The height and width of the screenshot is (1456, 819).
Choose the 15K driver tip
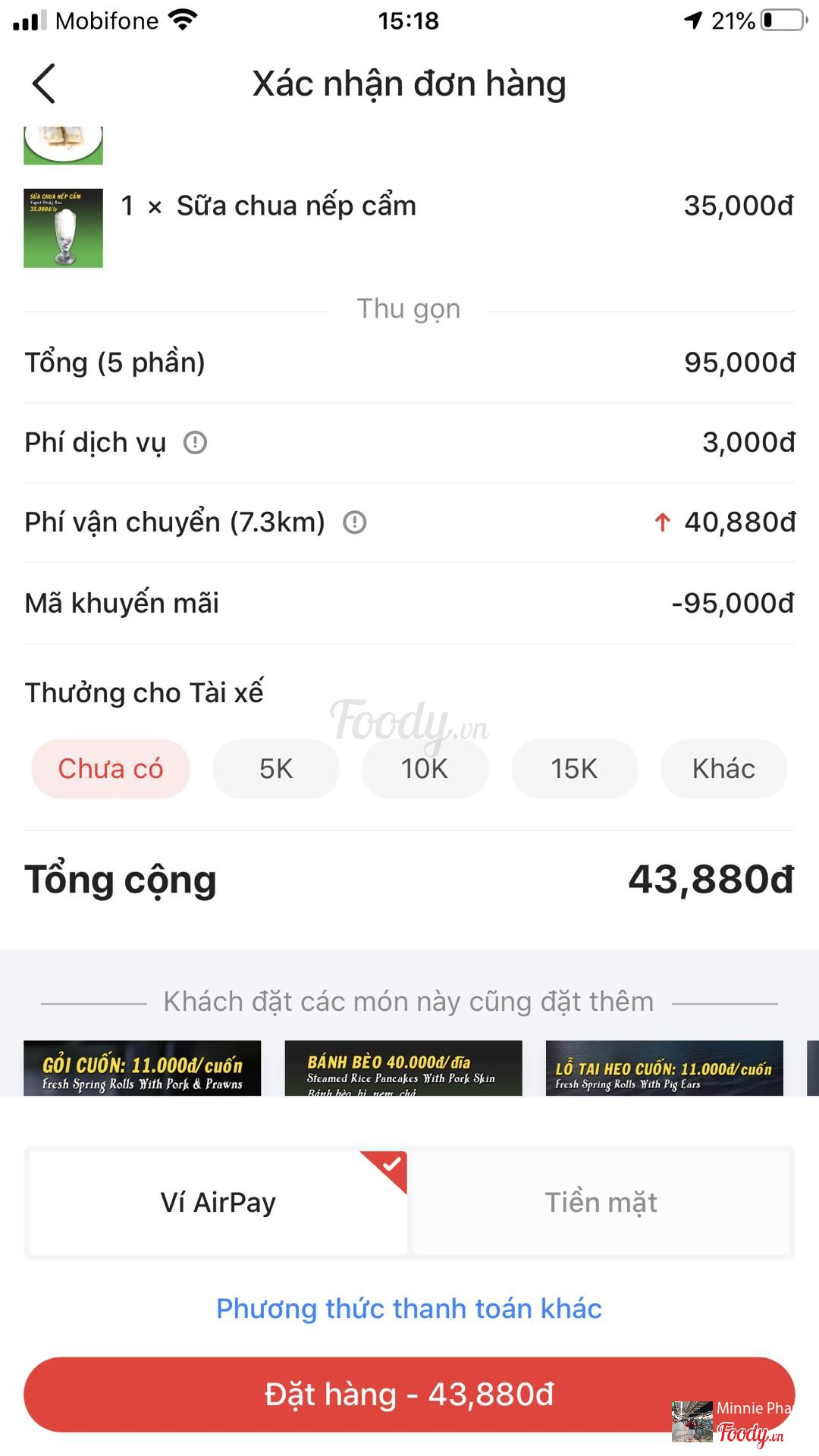(574, 769)
